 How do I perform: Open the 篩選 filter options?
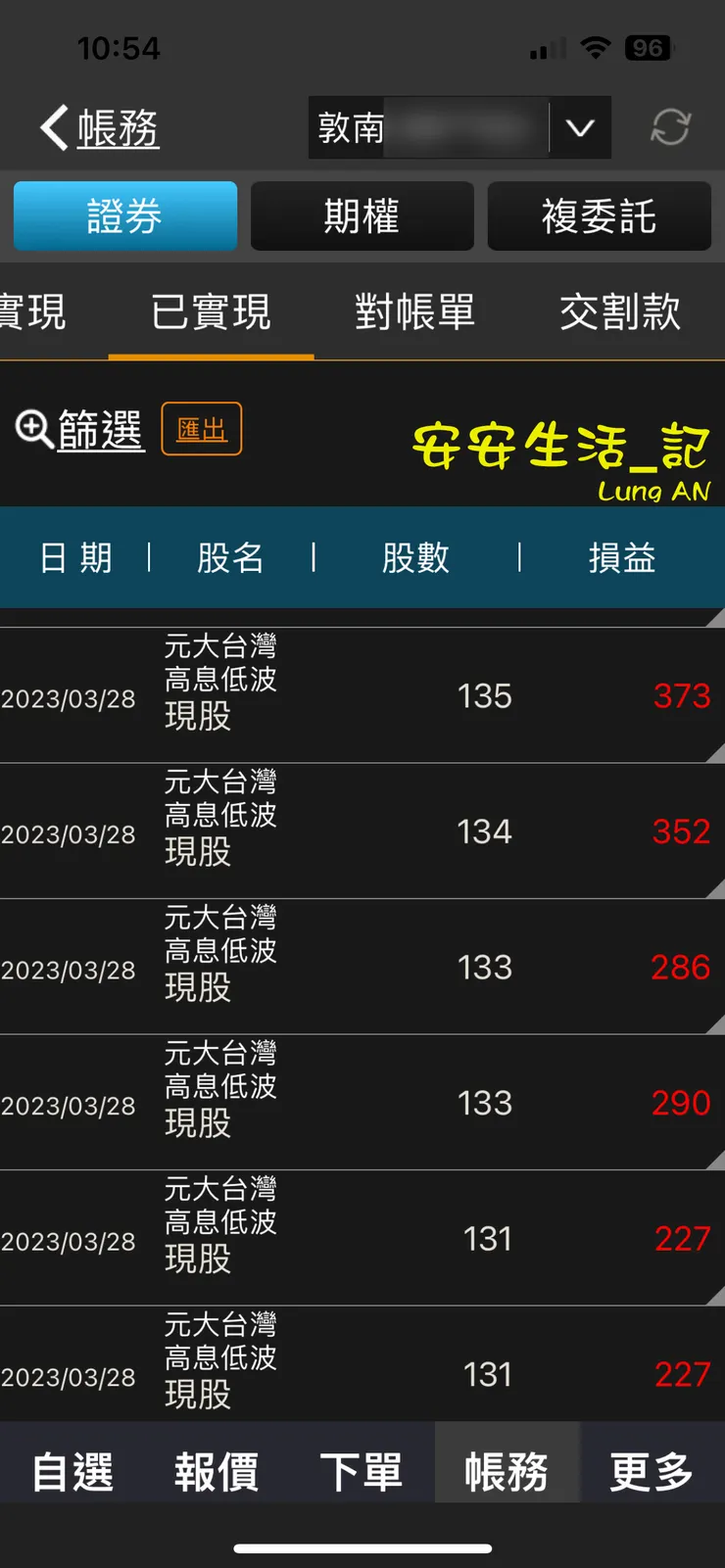80,430
